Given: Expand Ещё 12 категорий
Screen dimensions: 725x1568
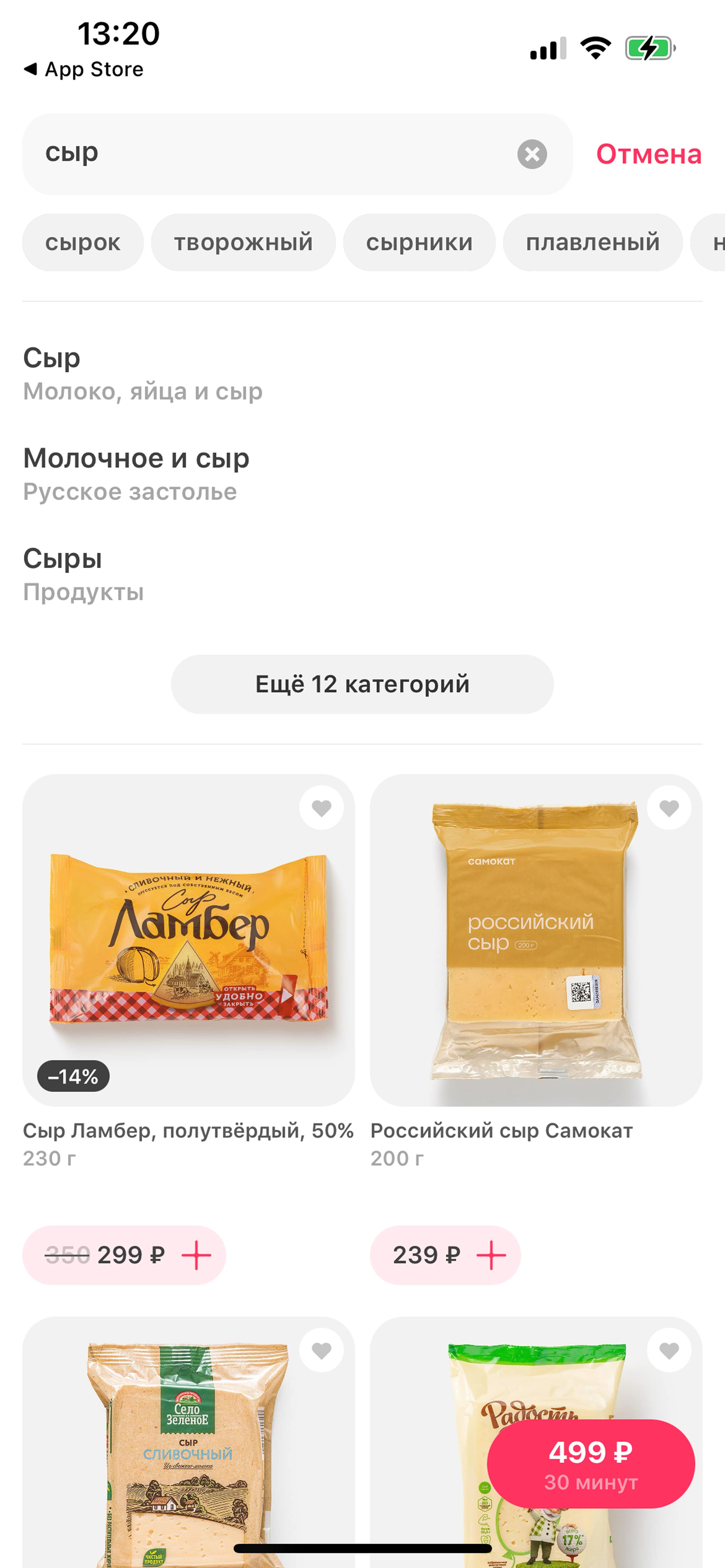Looking at the screenshot, I should point(362,684).
